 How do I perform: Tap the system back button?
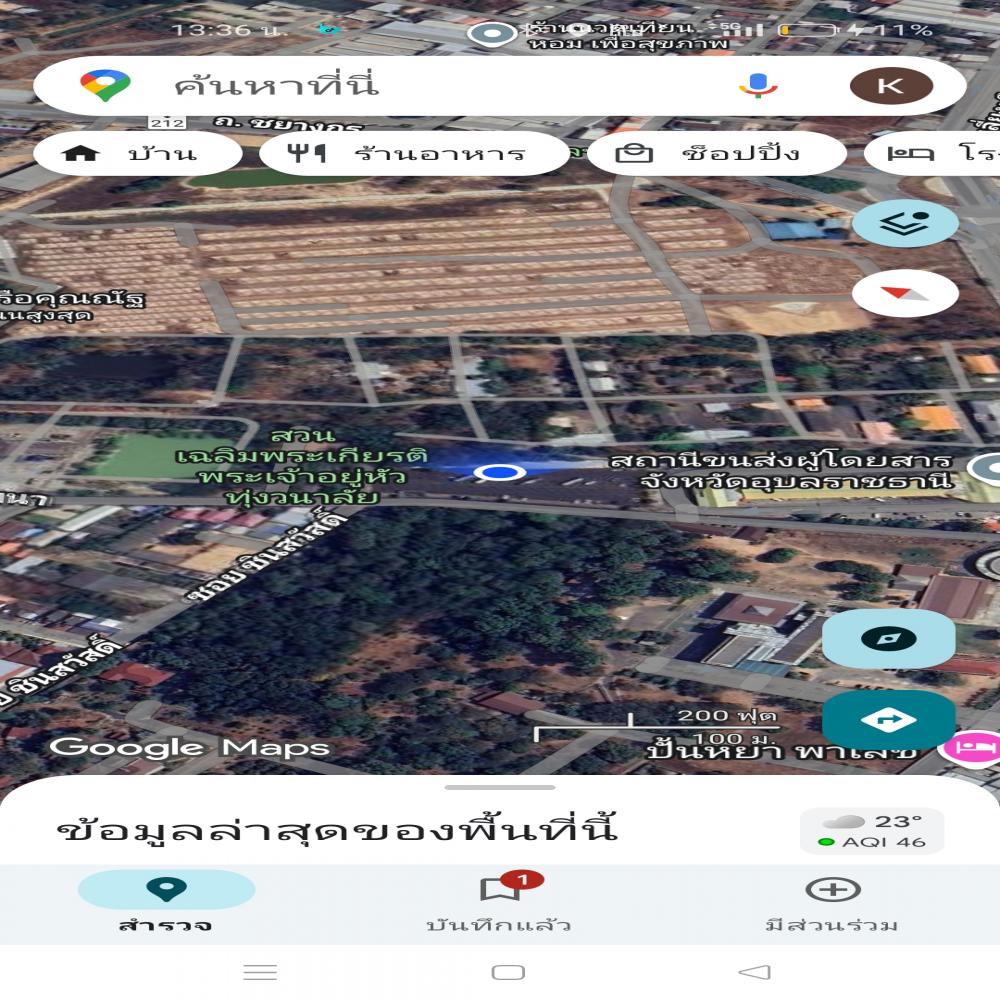pyautogui.click(x=755, y=972)
